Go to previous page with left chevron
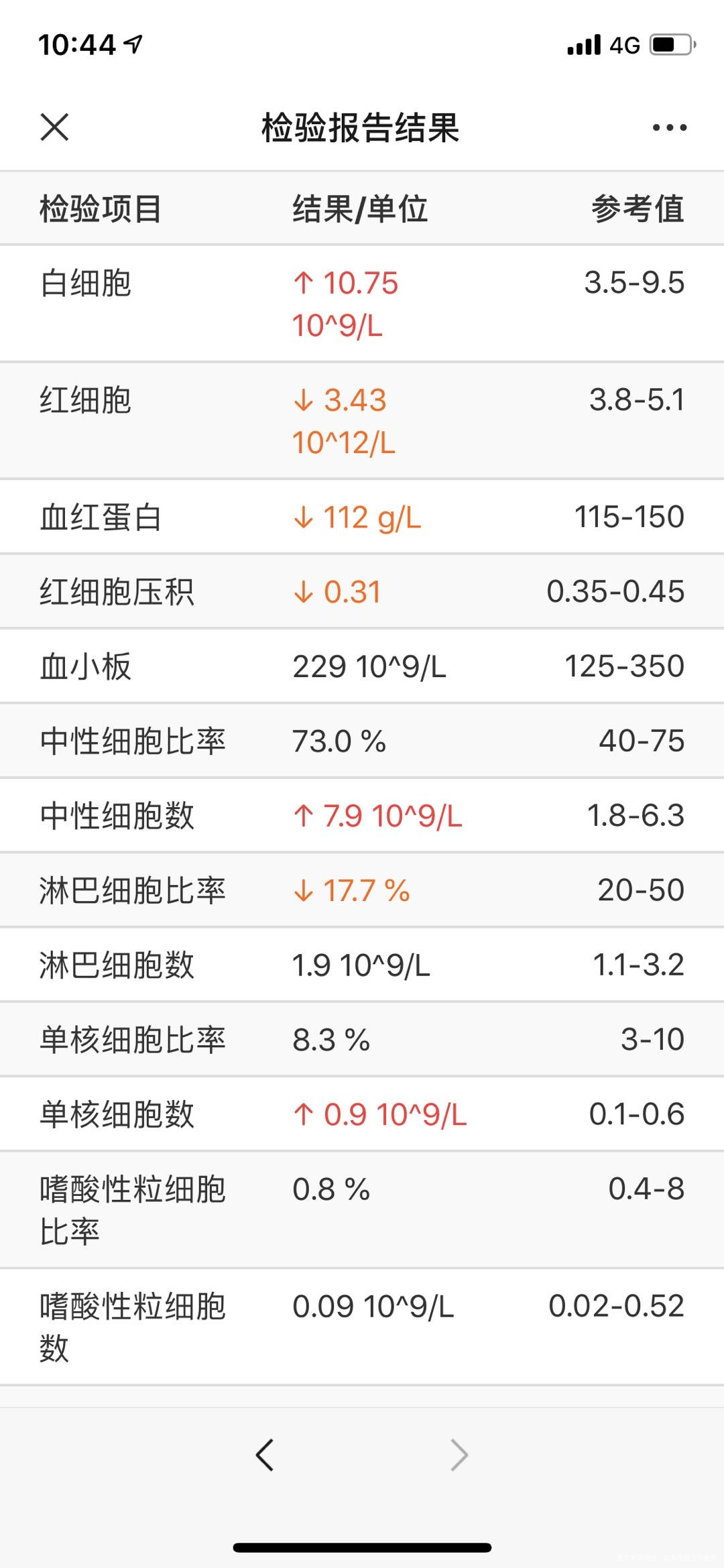 (264, 1453)
